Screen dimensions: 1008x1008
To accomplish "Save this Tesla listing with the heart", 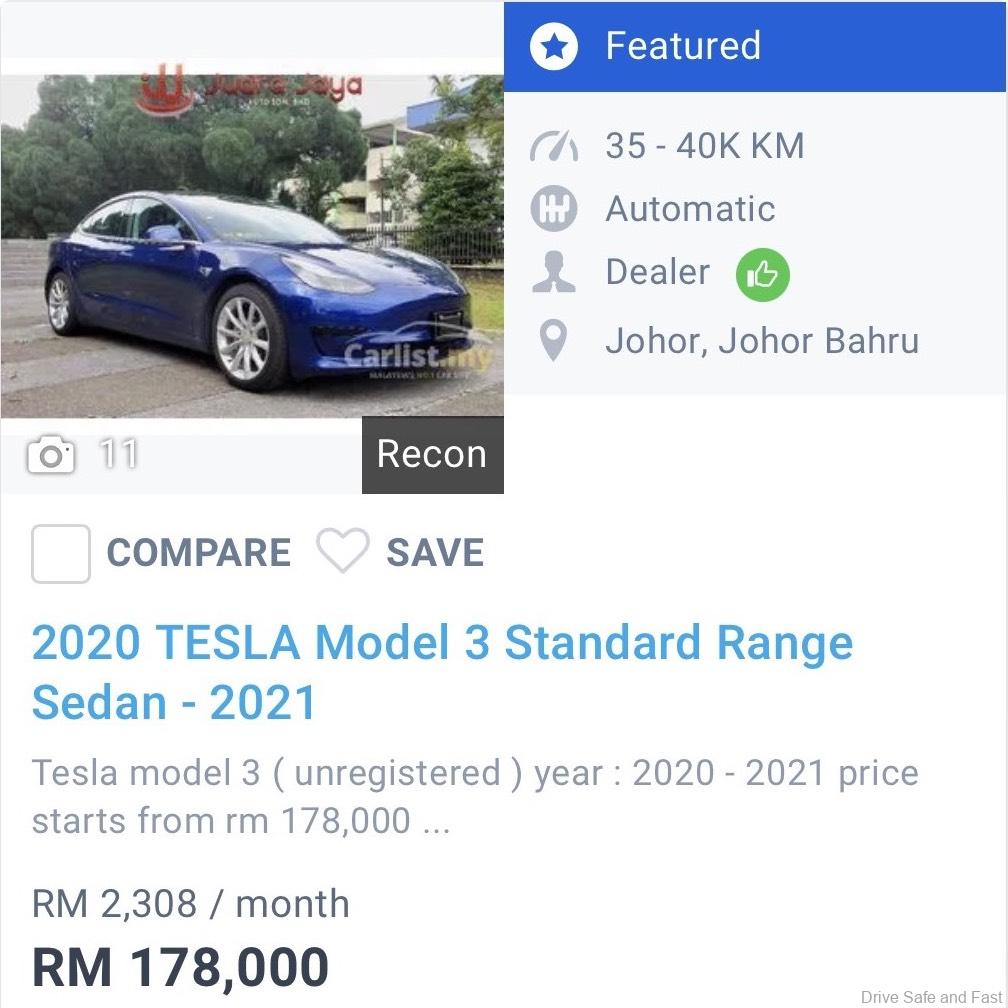I will click(343, 552).
